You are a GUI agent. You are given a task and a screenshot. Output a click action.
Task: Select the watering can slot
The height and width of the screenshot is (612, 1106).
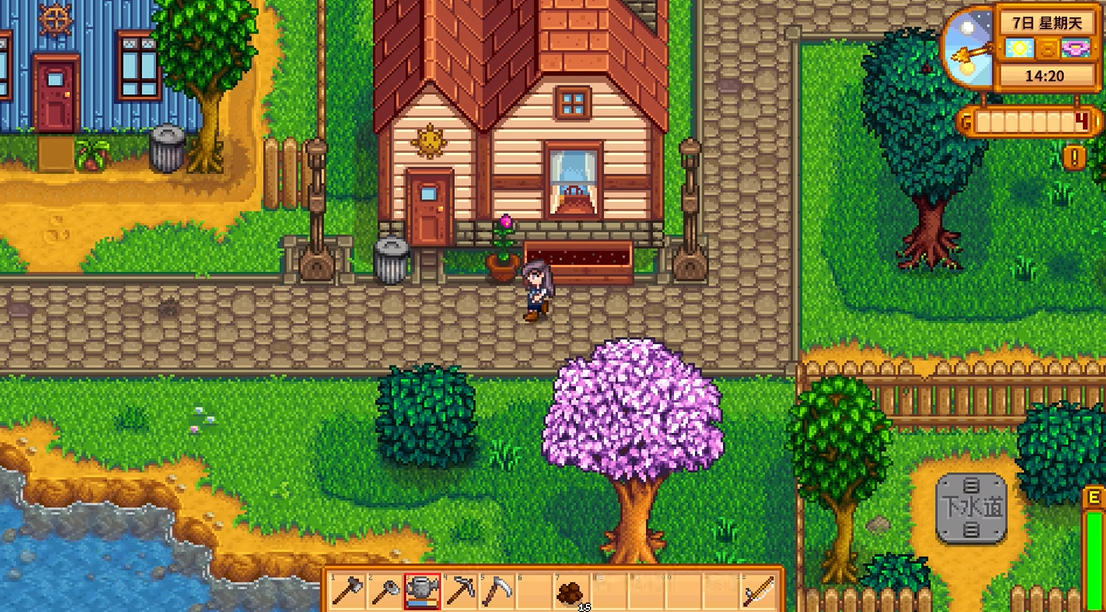422,592
